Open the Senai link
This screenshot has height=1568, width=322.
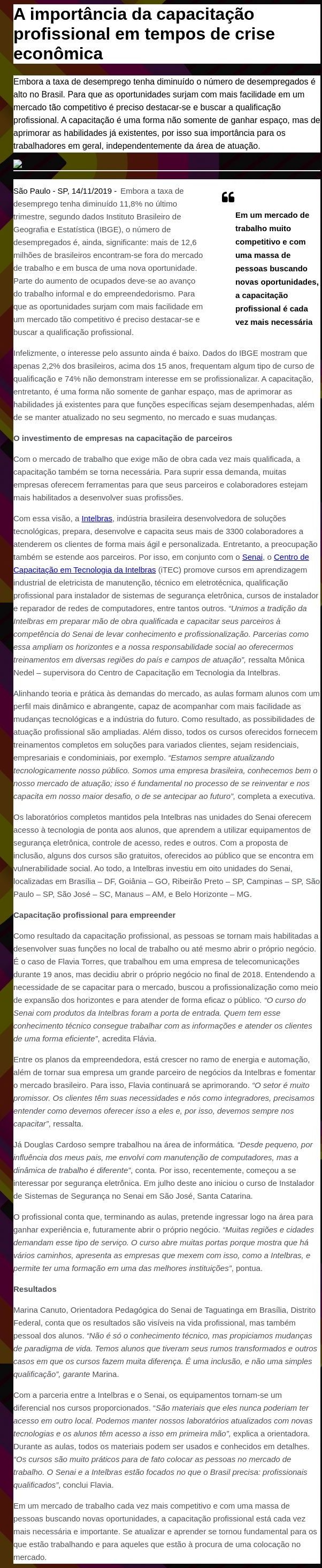tap(252, 557)
